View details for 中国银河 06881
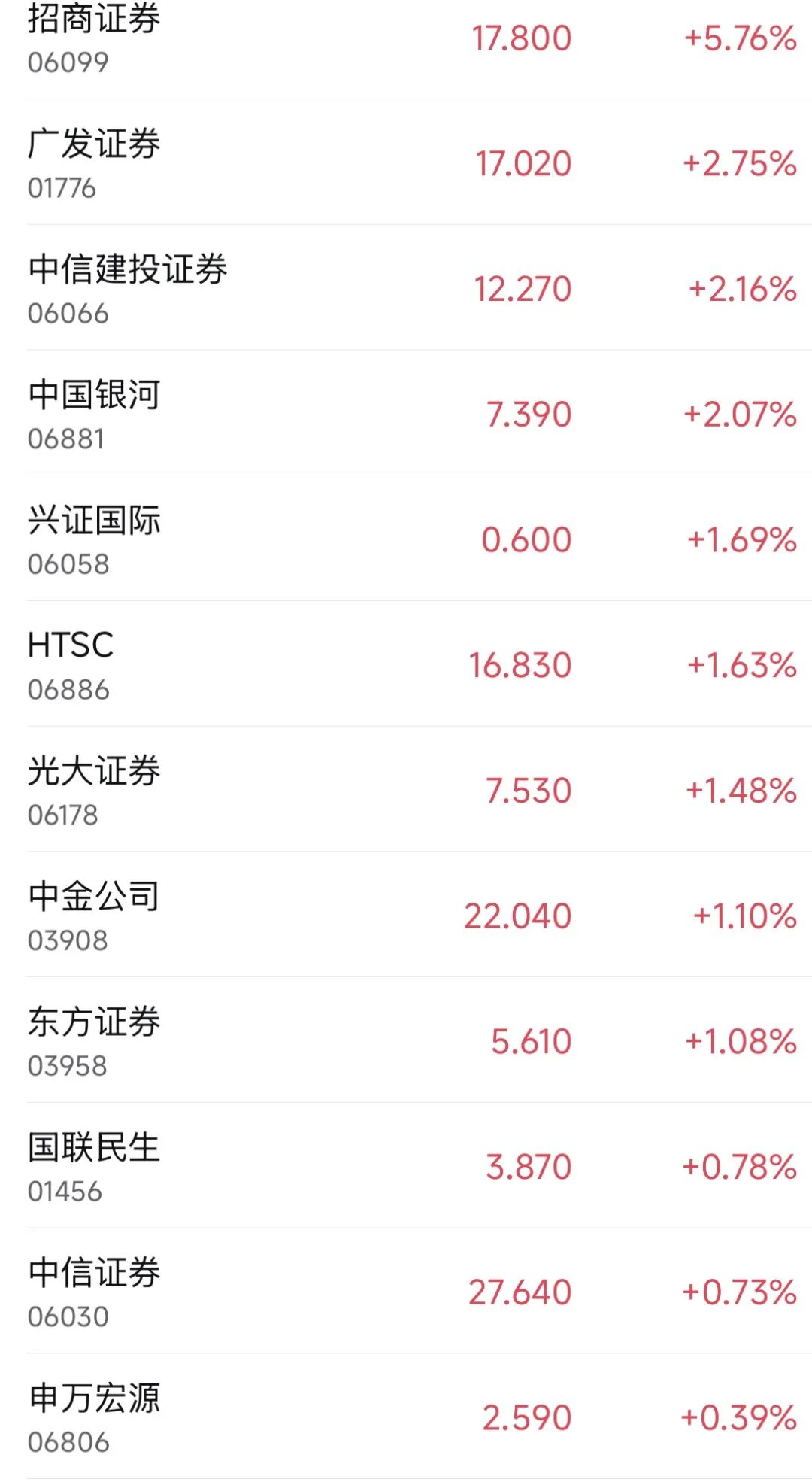This screenshot has height=1482, width=812. click(406, 413)
